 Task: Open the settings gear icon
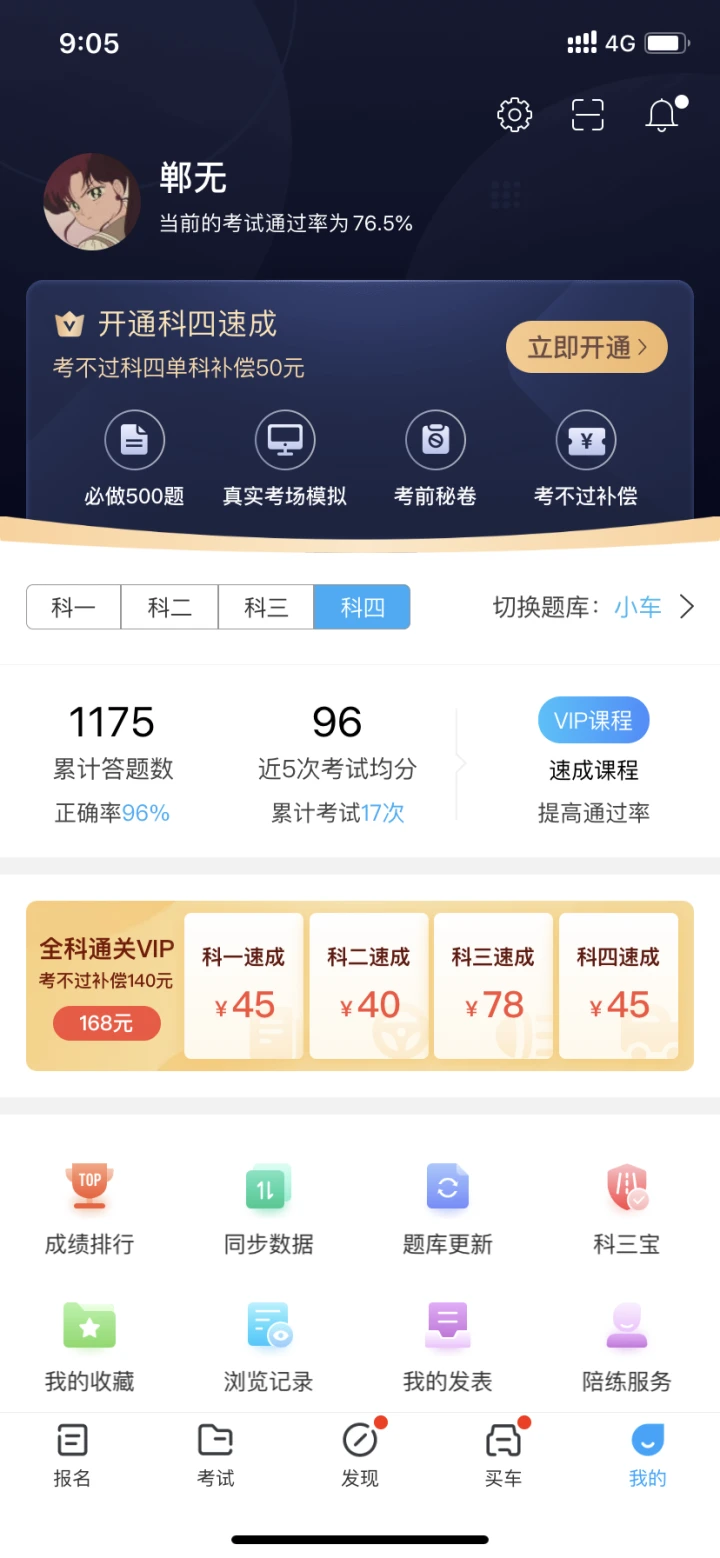coord(515,115)
